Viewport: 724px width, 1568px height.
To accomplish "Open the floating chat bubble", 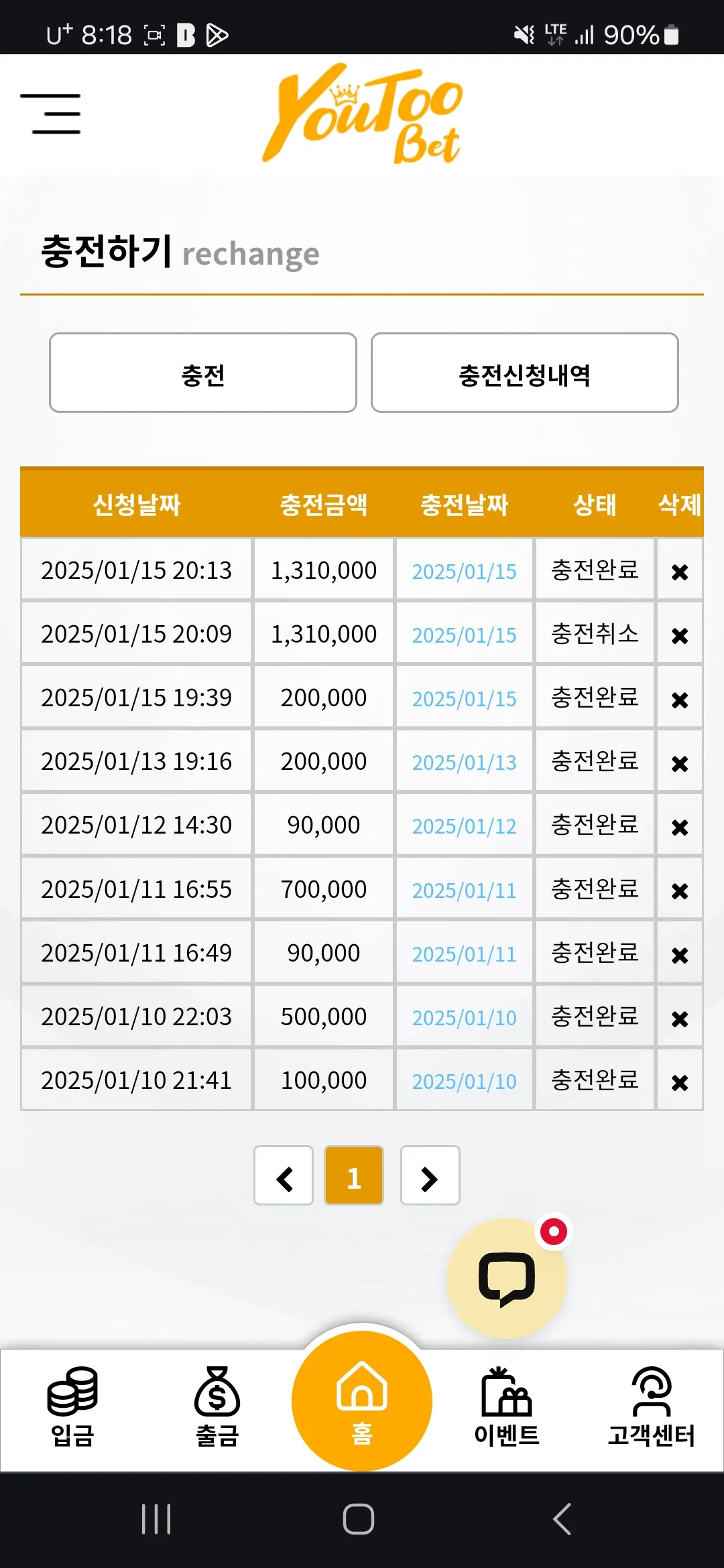I will point(507,1279).
